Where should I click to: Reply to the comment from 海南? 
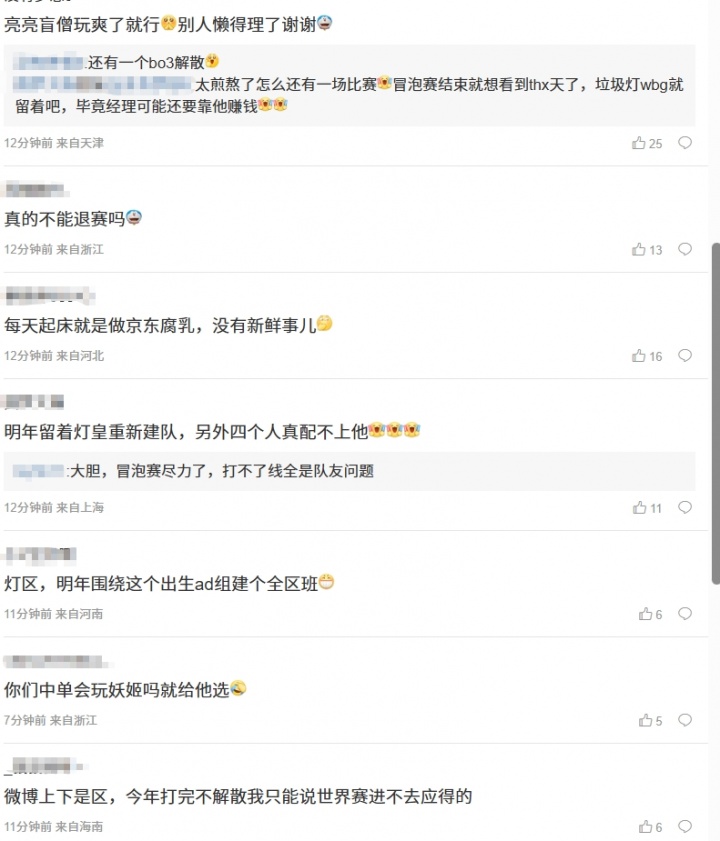pos(685,827)
